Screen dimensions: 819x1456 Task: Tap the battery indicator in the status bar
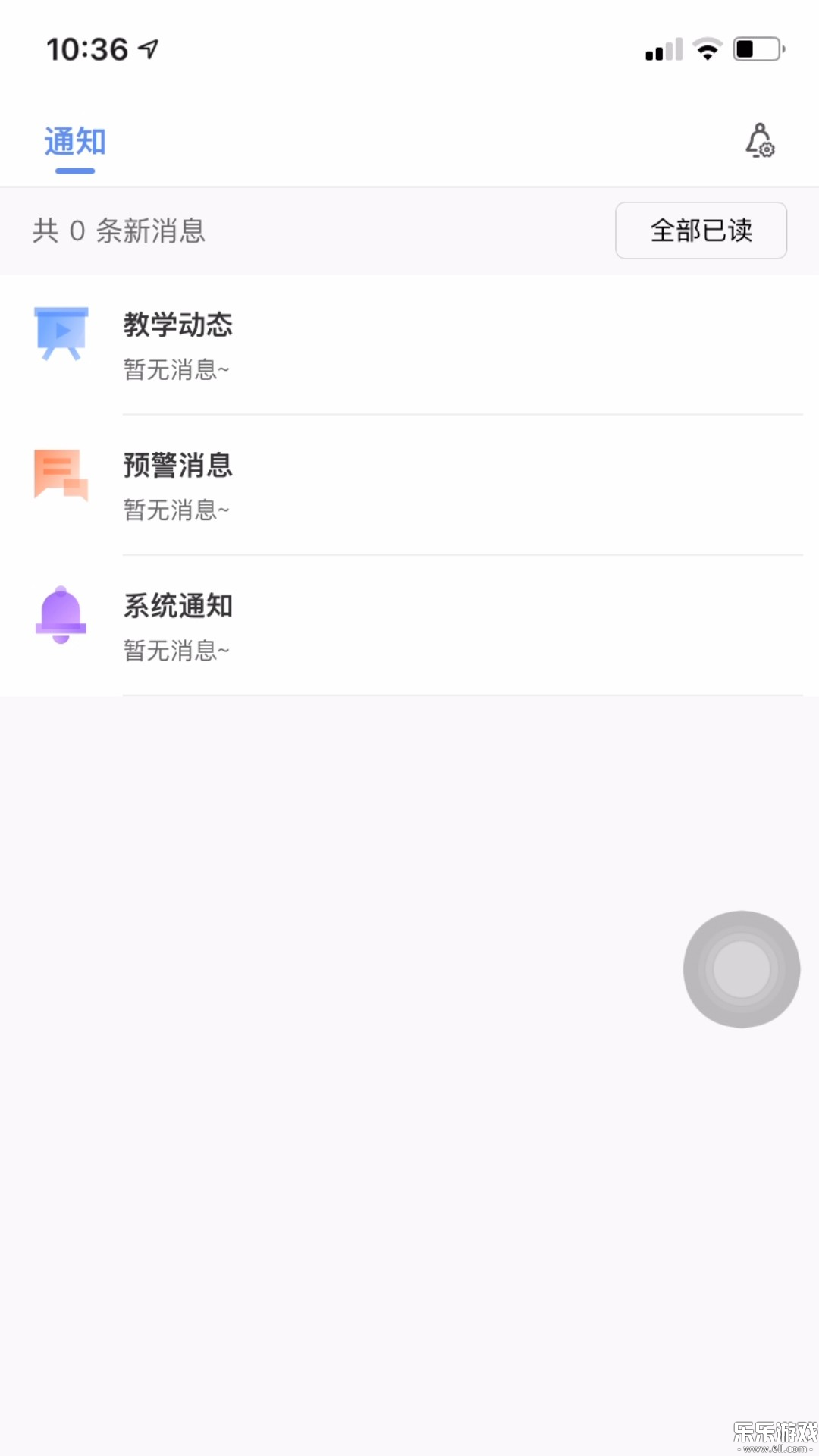(x=756, y=48)
